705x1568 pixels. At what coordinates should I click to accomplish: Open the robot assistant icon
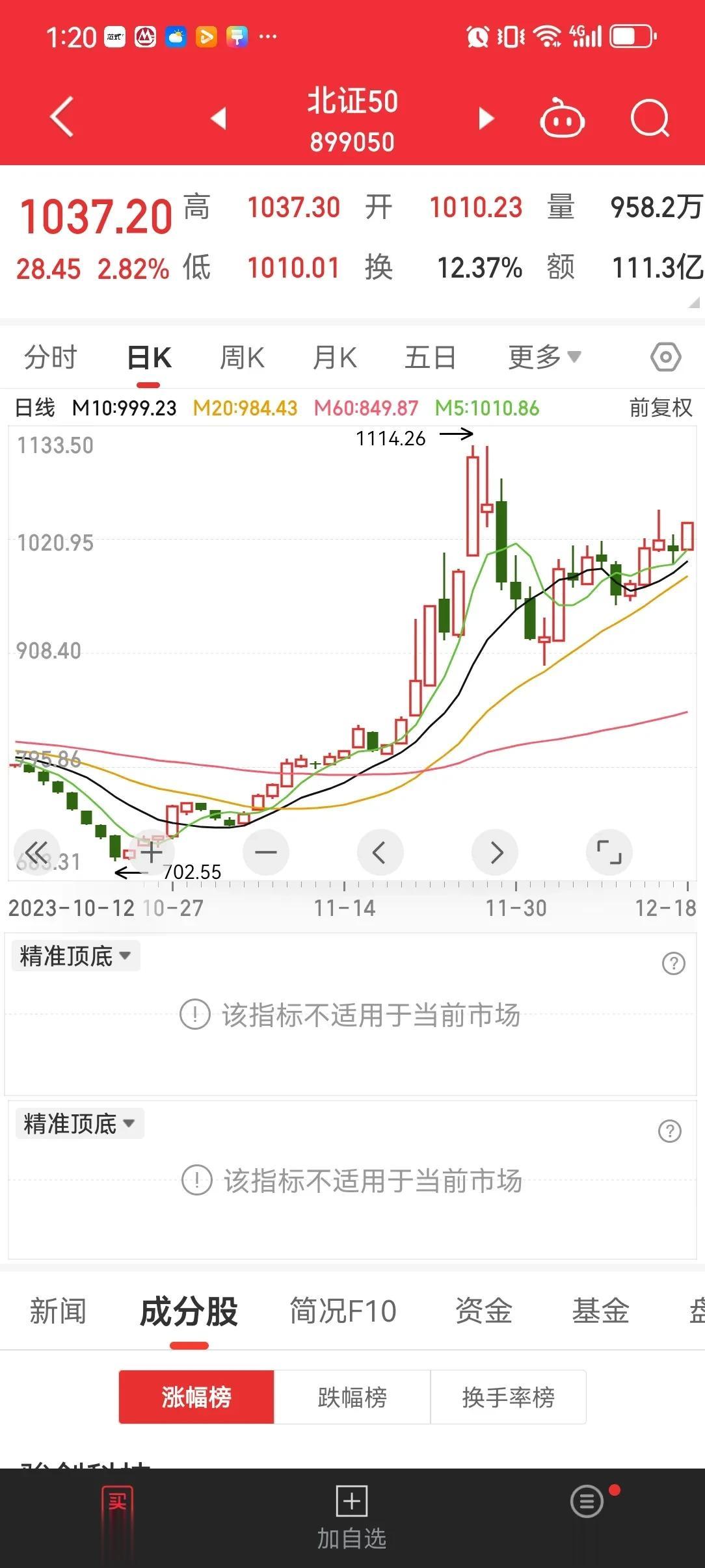coord(562,118)
